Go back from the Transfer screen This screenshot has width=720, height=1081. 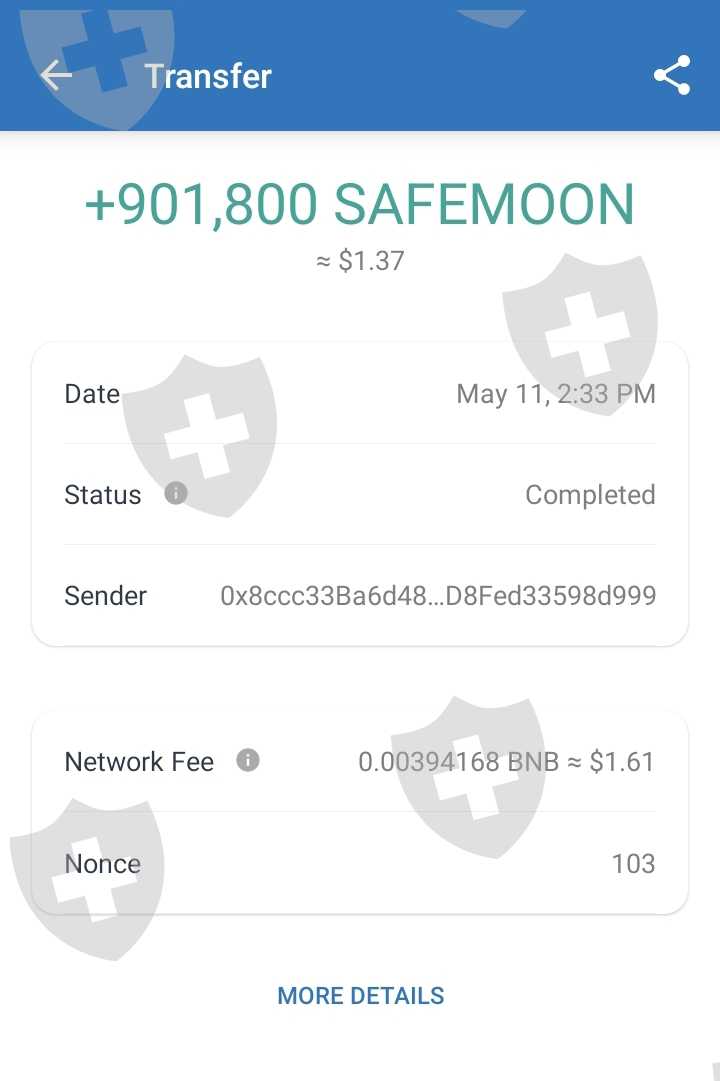tap(56, 75)
